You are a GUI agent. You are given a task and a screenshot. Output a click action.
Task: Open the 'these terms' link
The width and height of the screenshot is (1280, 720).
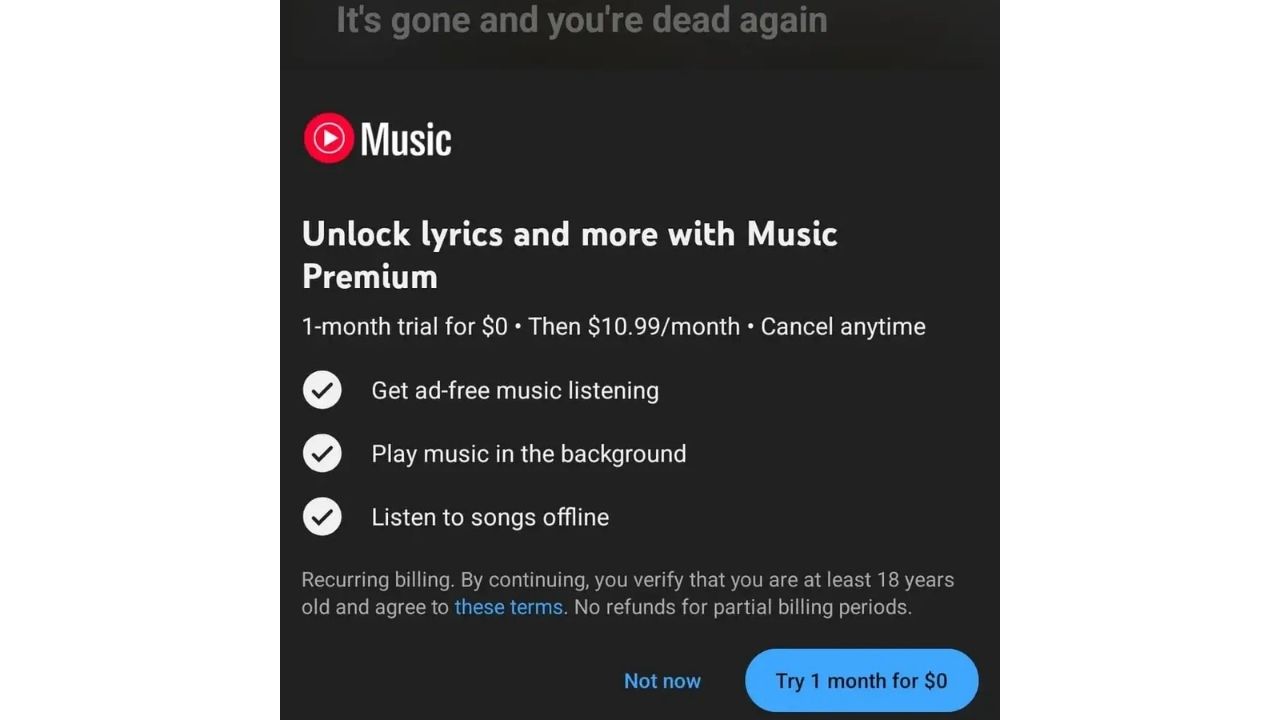coord(508,607)
